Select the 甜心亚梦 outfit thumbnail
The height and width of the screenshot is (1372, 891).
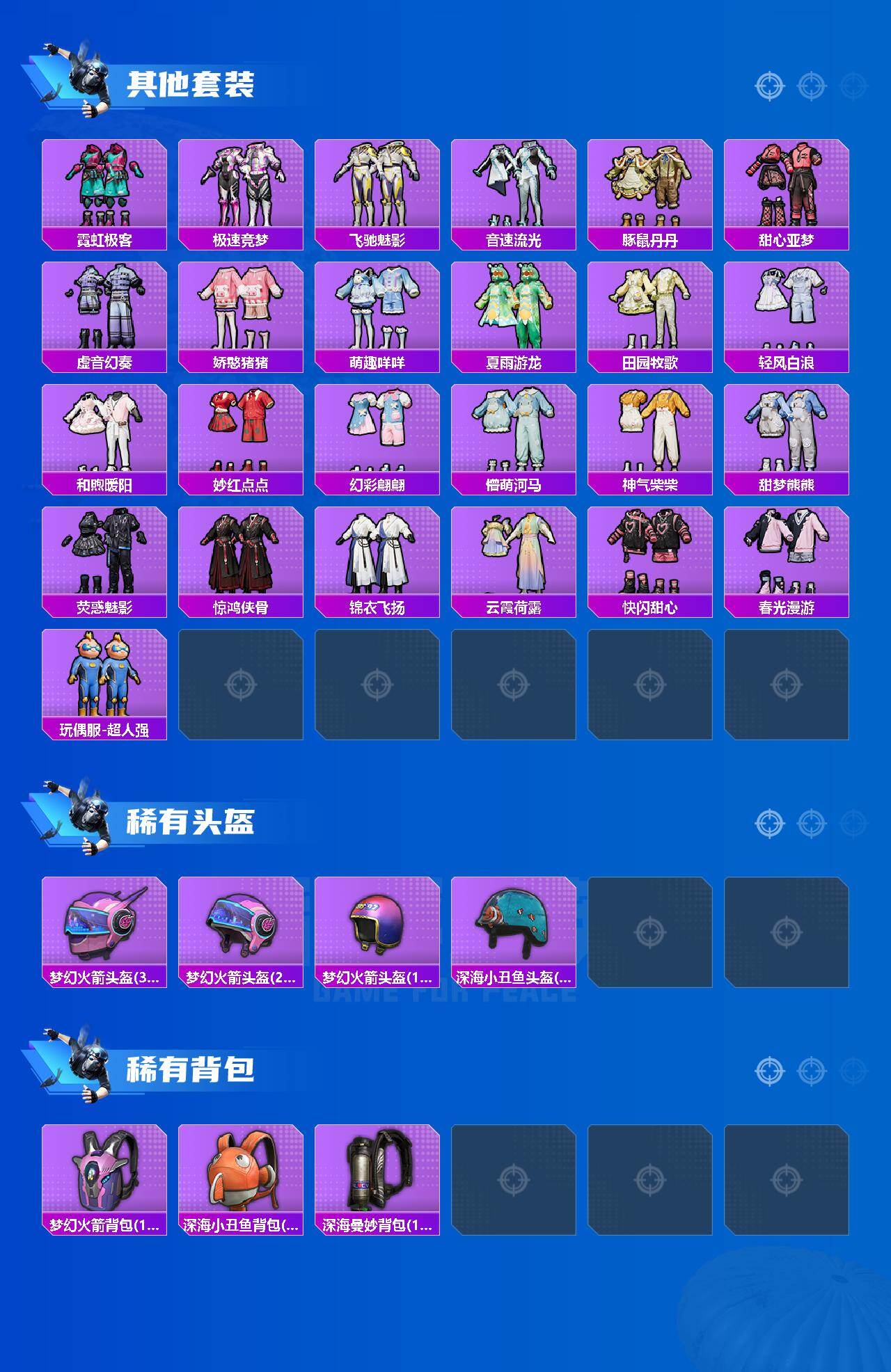[x=788, y=184]
